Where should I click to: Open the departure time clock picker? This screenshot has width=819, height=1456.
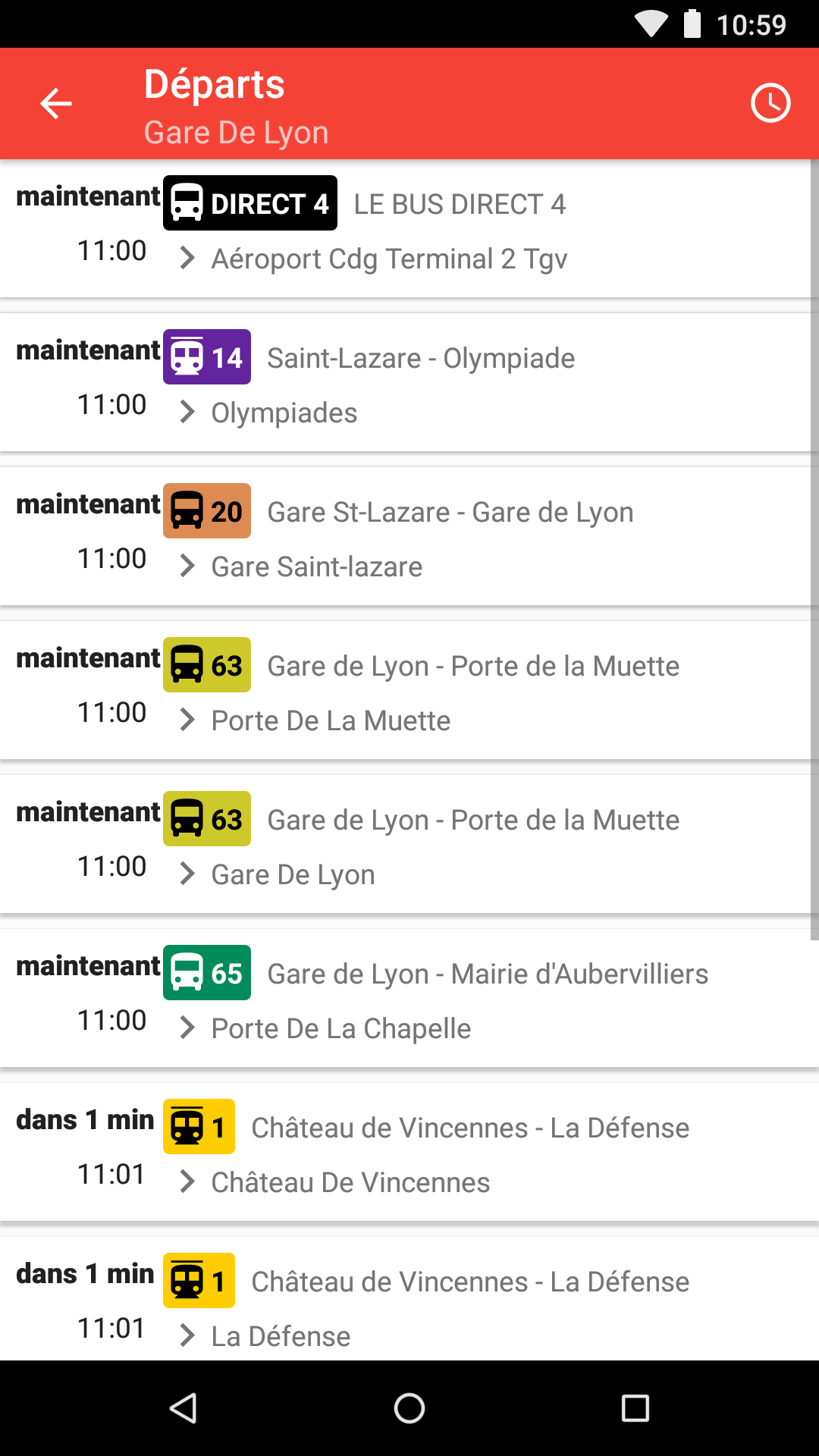(x=770, y=103)
